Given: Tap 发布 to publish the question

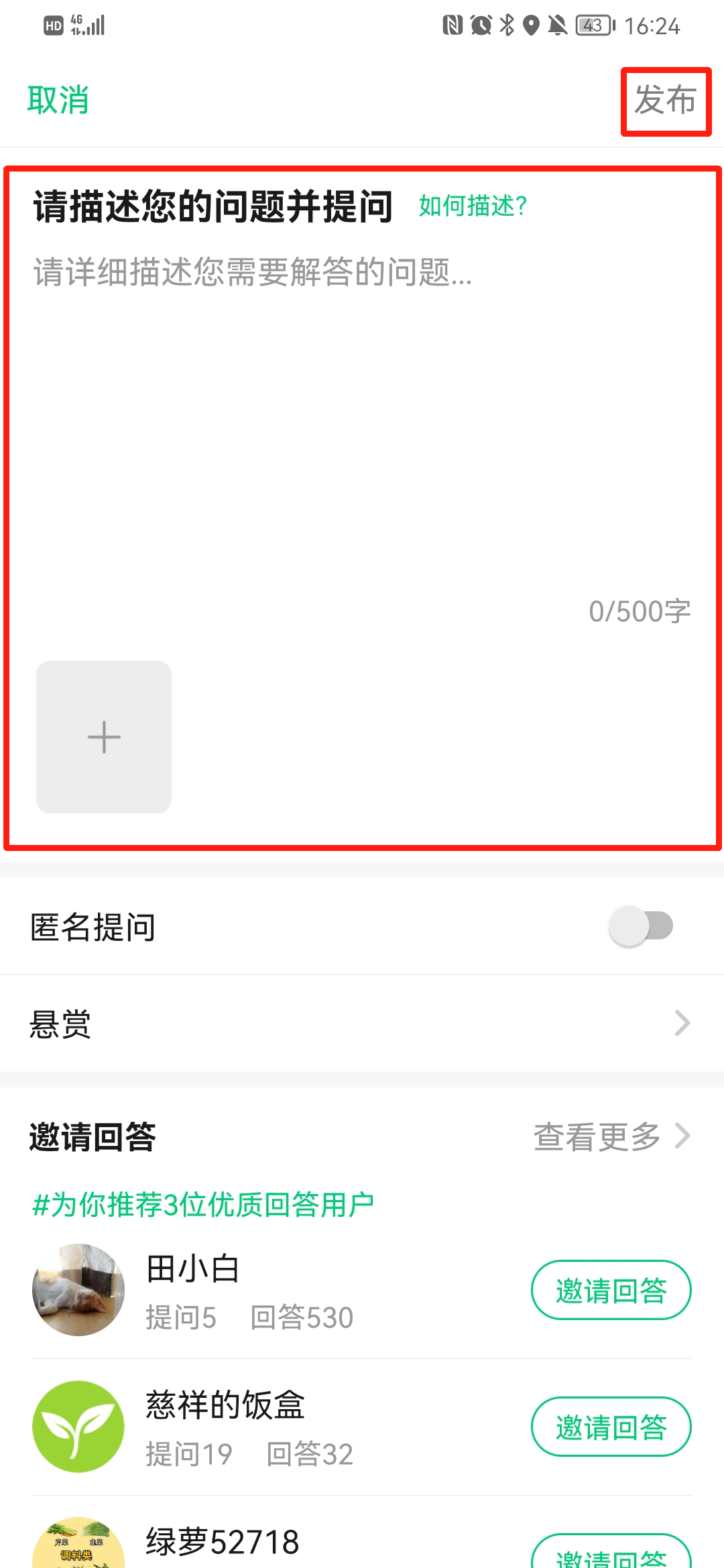Looking at the screenshot, I should [665, 101].
